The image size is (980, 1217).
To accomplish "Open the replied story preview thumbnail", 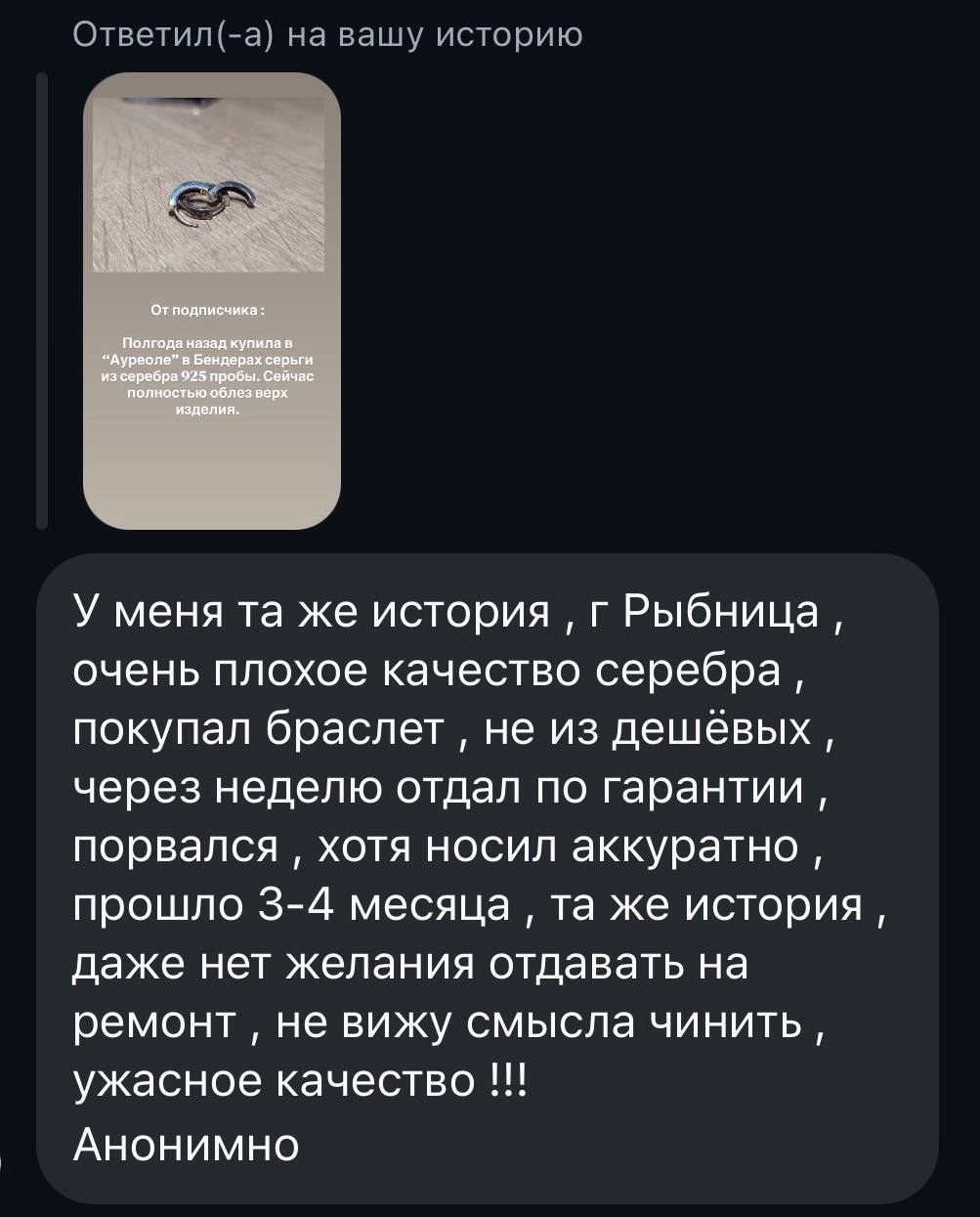I will pos(211,301).
